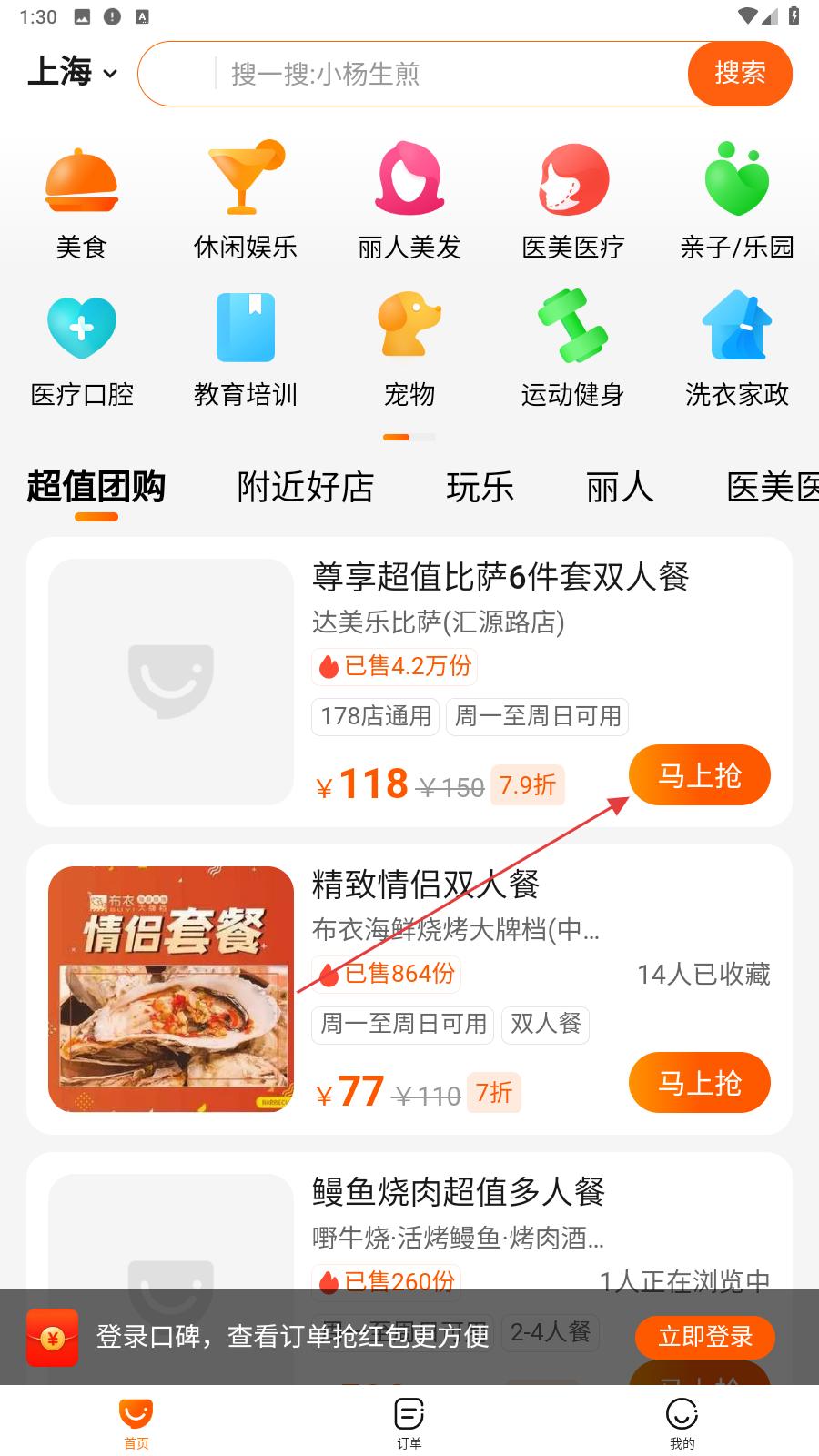This screenshot has width=819, height=1456.
Task: Open the 亲子/乐园 category
Action: pyautogui.click(x=737, y=202)
